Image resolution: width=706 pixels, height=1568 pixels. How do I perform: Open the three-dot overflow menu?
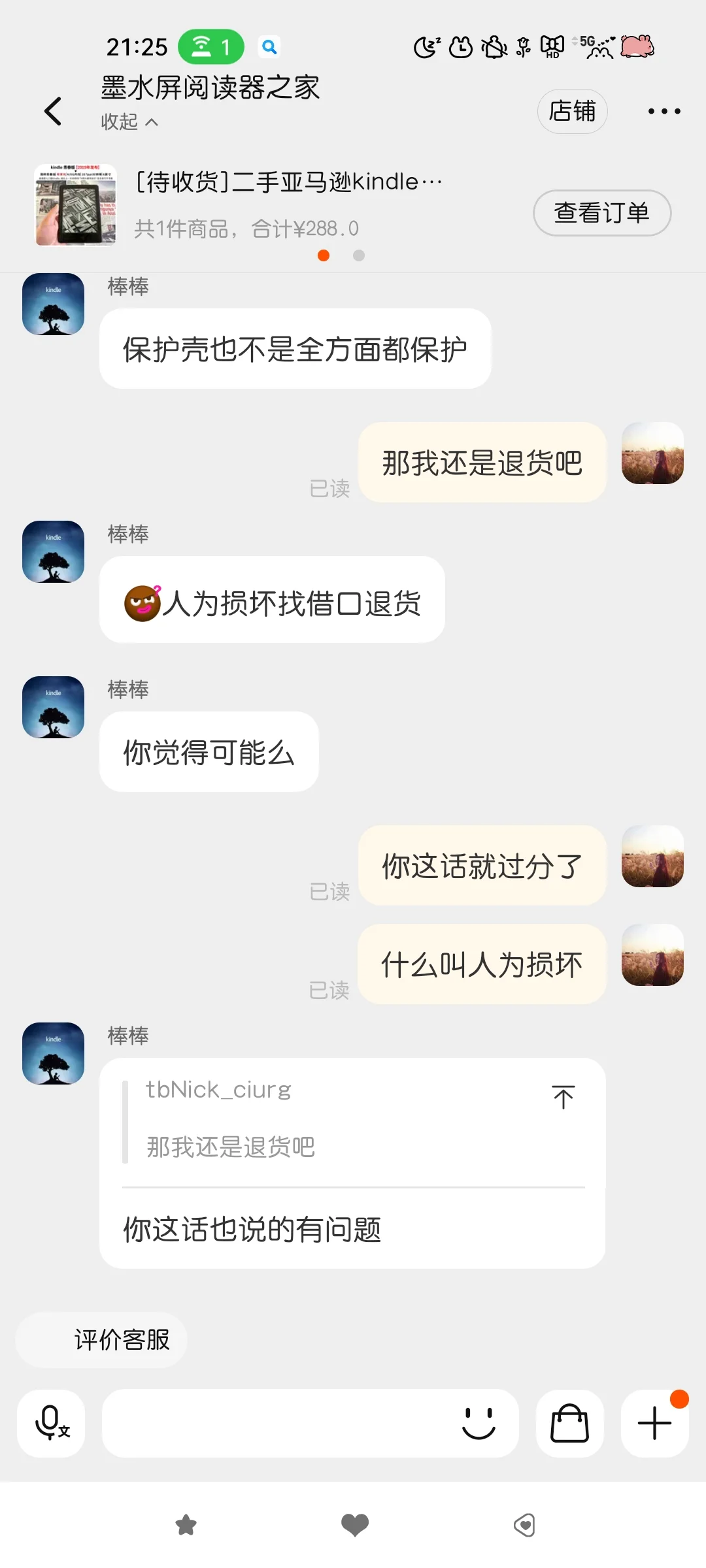(664, 111)
